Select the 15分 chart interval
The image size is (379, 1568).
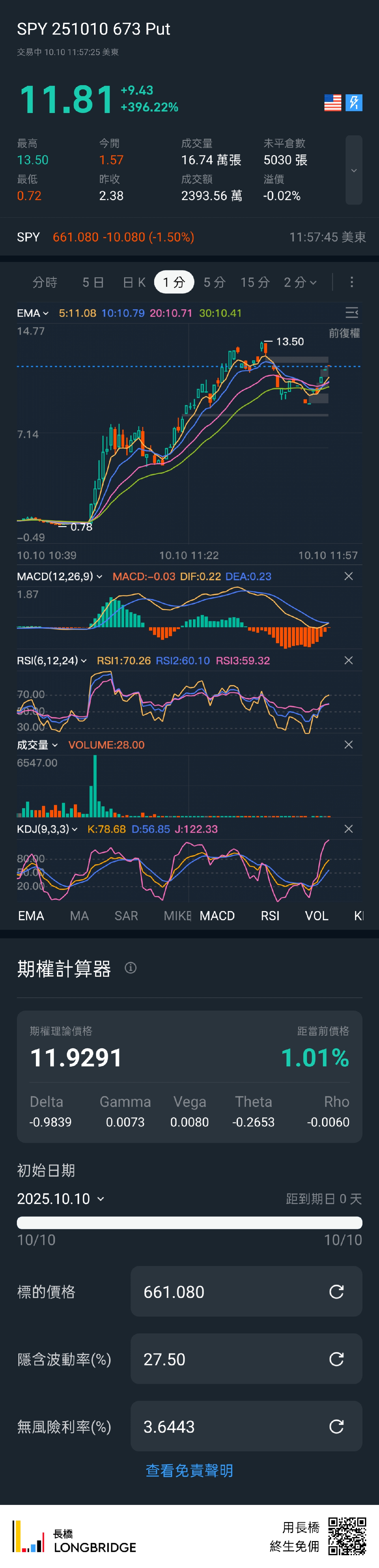click(255, 282)
